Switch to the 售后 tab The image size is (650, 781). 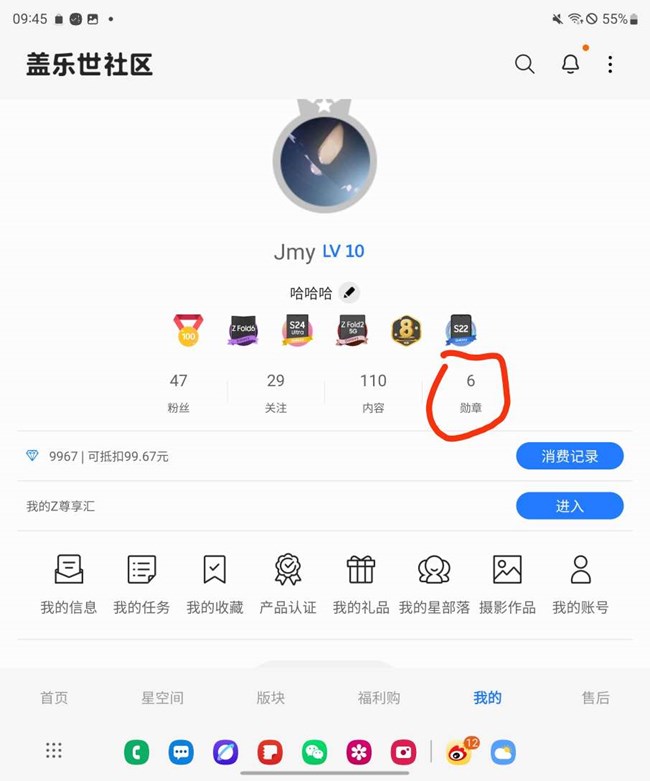tap(595, 698)
